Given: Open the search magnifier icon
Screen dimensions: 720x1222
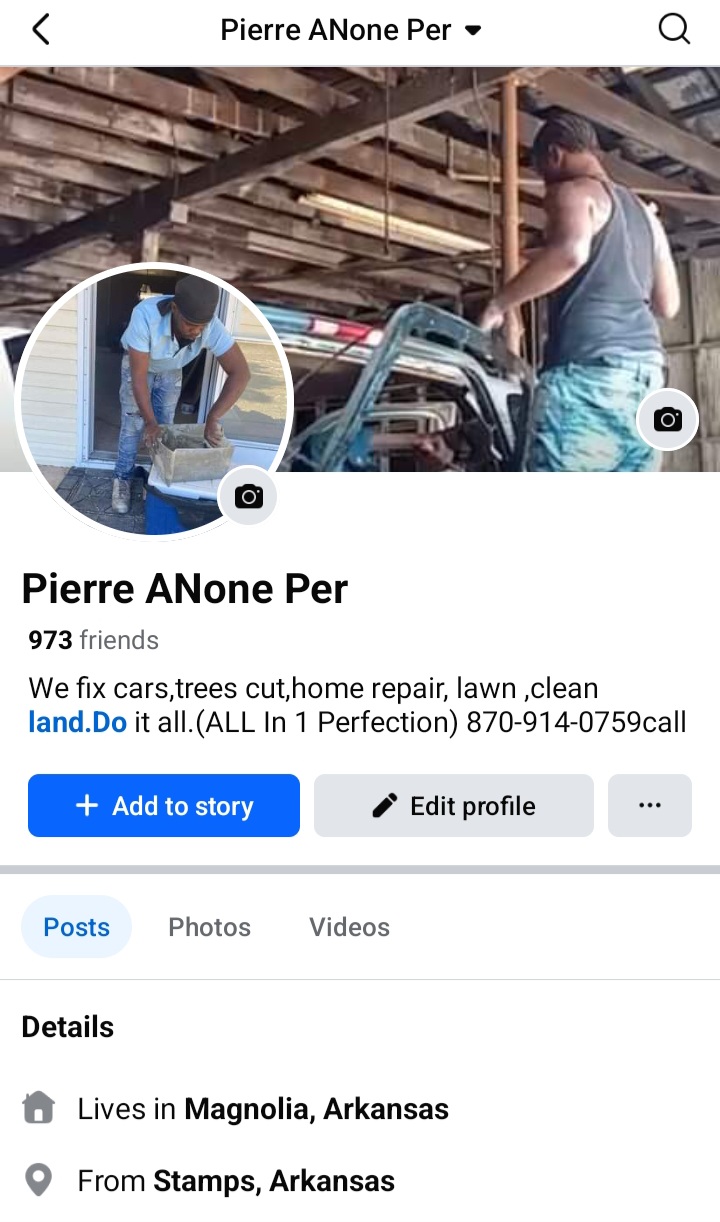Looking at the screenshot, I should (x=674, y=30).
